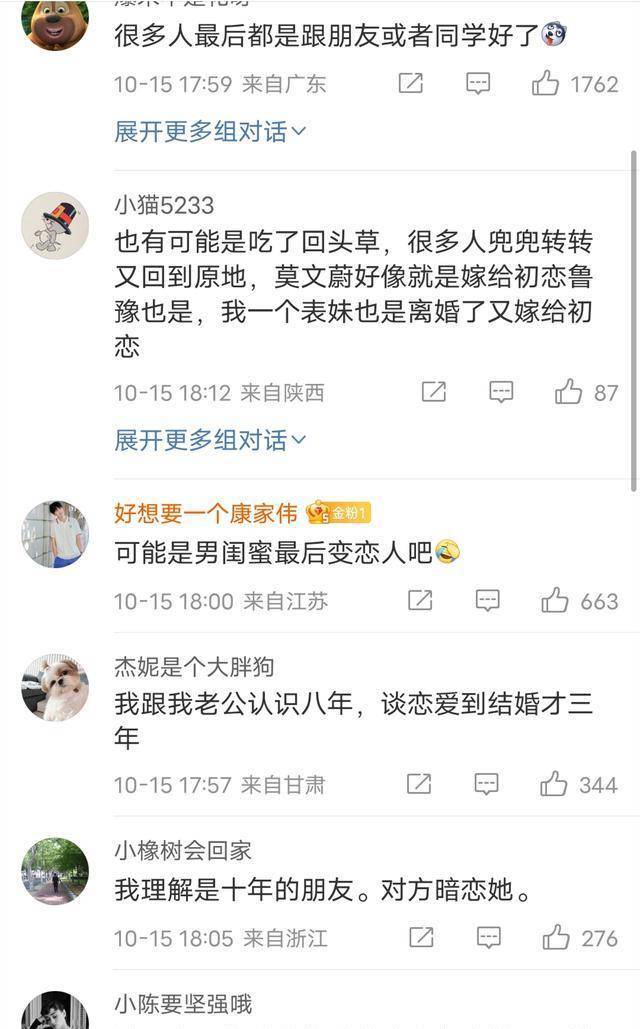640x1029 pixels.
Task: Reply to 小猫5233's comment
Action: (x=501, y=392)
